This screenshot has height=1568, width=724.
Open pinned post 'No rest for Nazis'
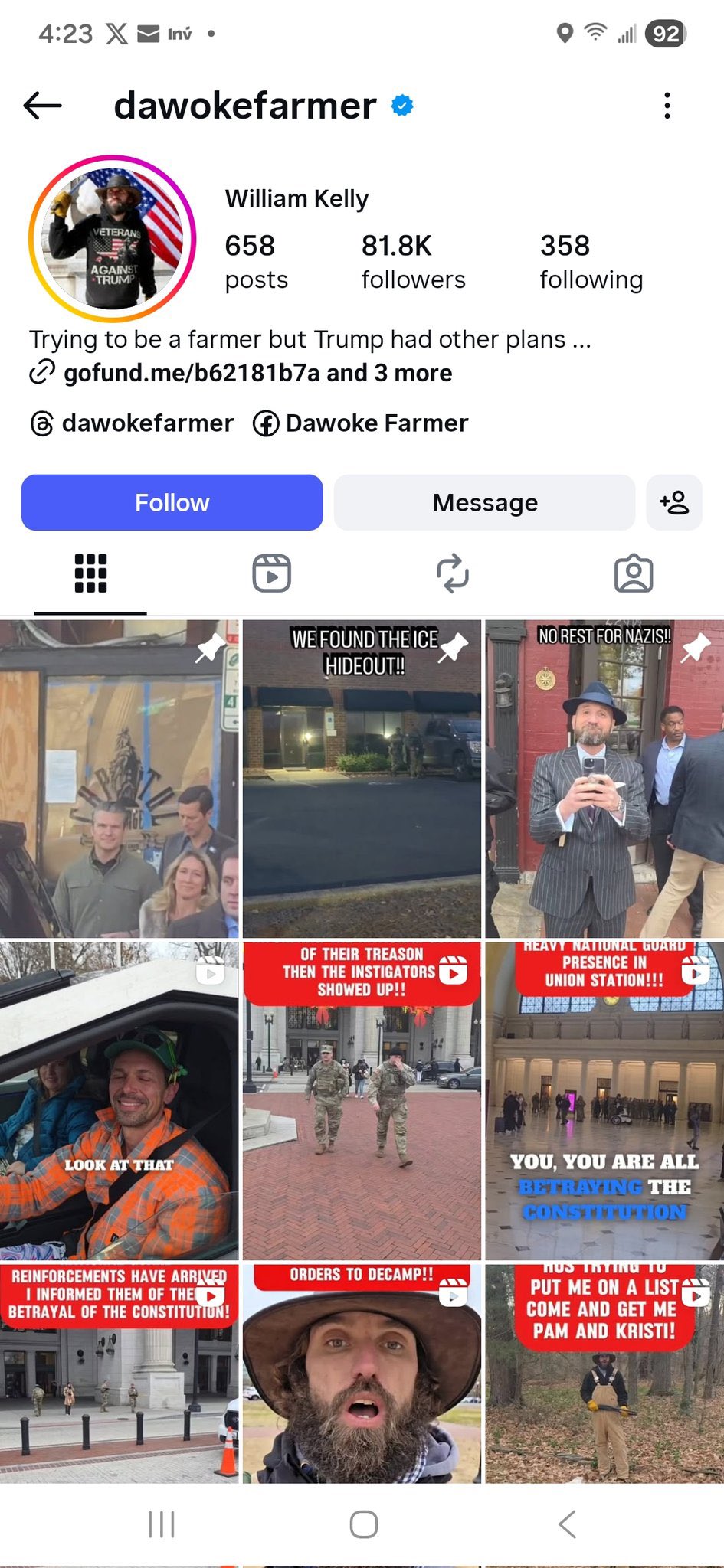[604, 779]
